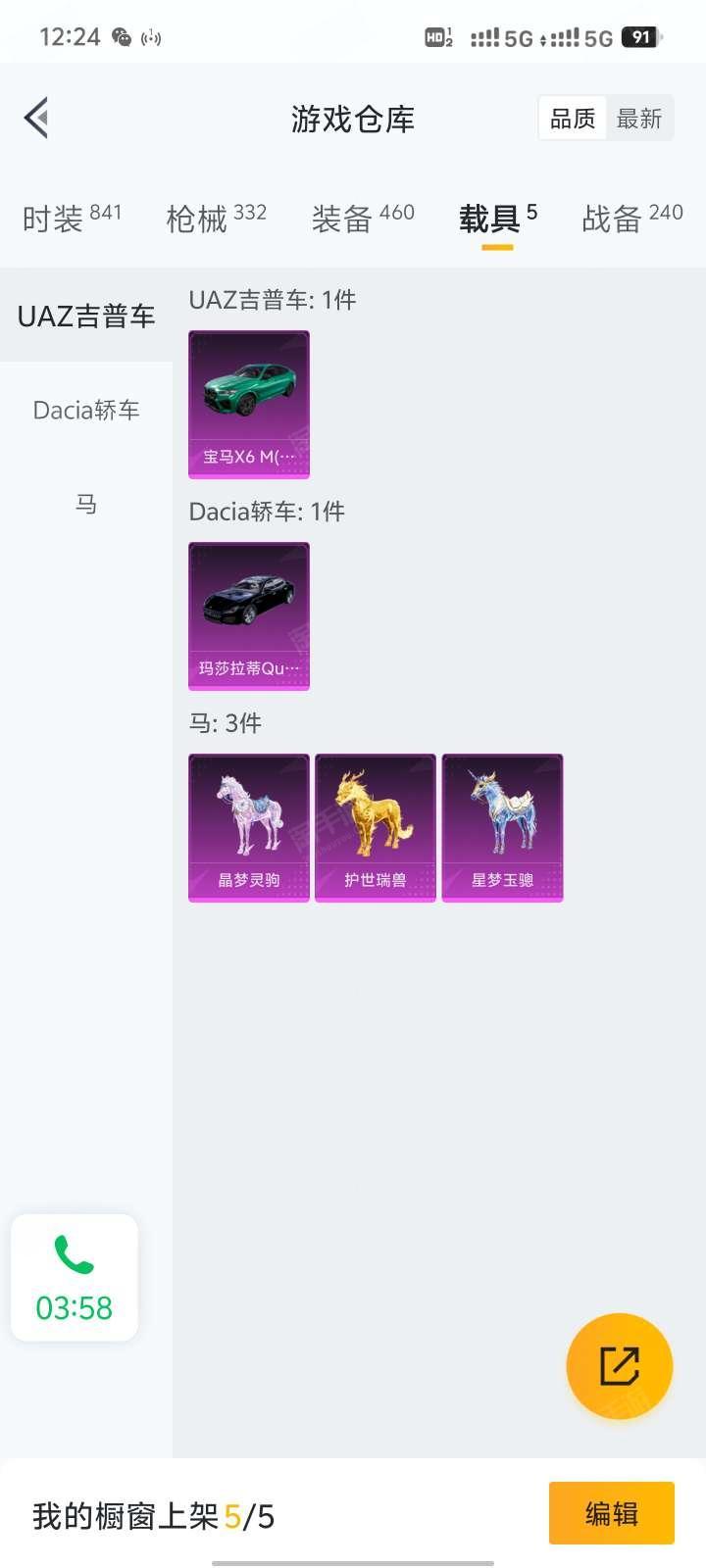Sort warehouse by 品质
Screen dimensions: 706x1568
pyautogui.click(x=573, y=119)
